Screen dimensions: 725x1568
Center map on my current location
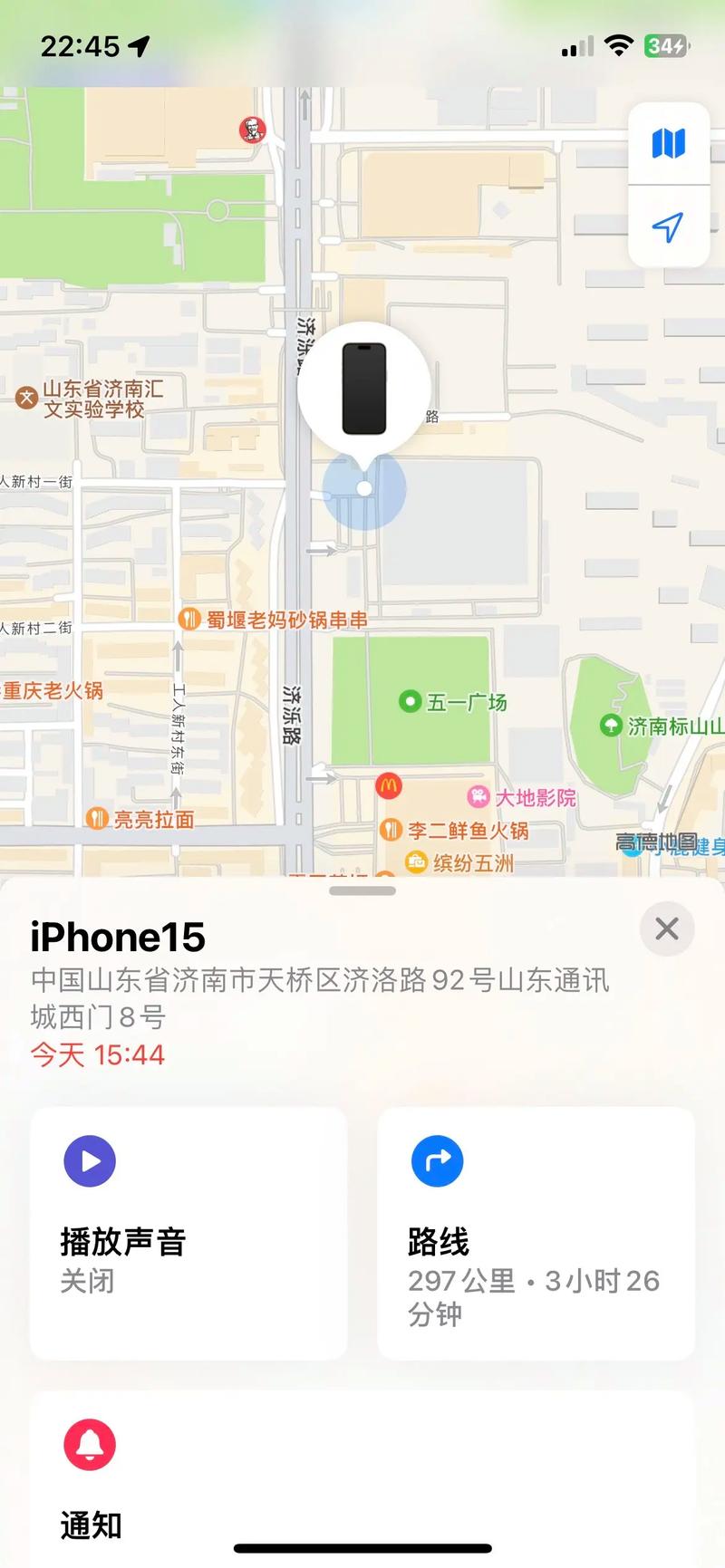(669, 226)
